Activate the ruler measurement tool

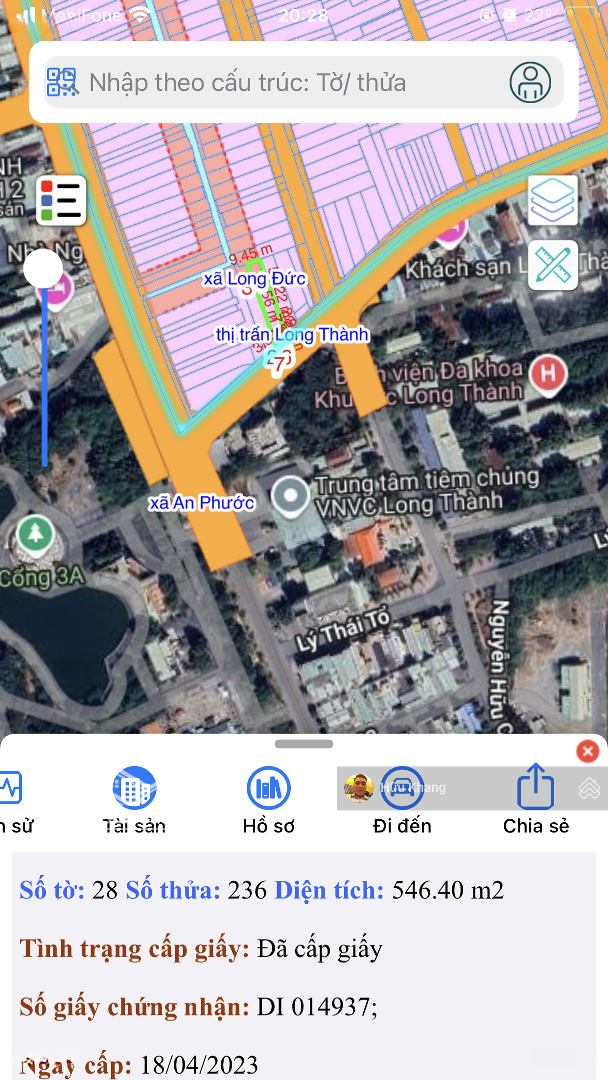point(553,265)
